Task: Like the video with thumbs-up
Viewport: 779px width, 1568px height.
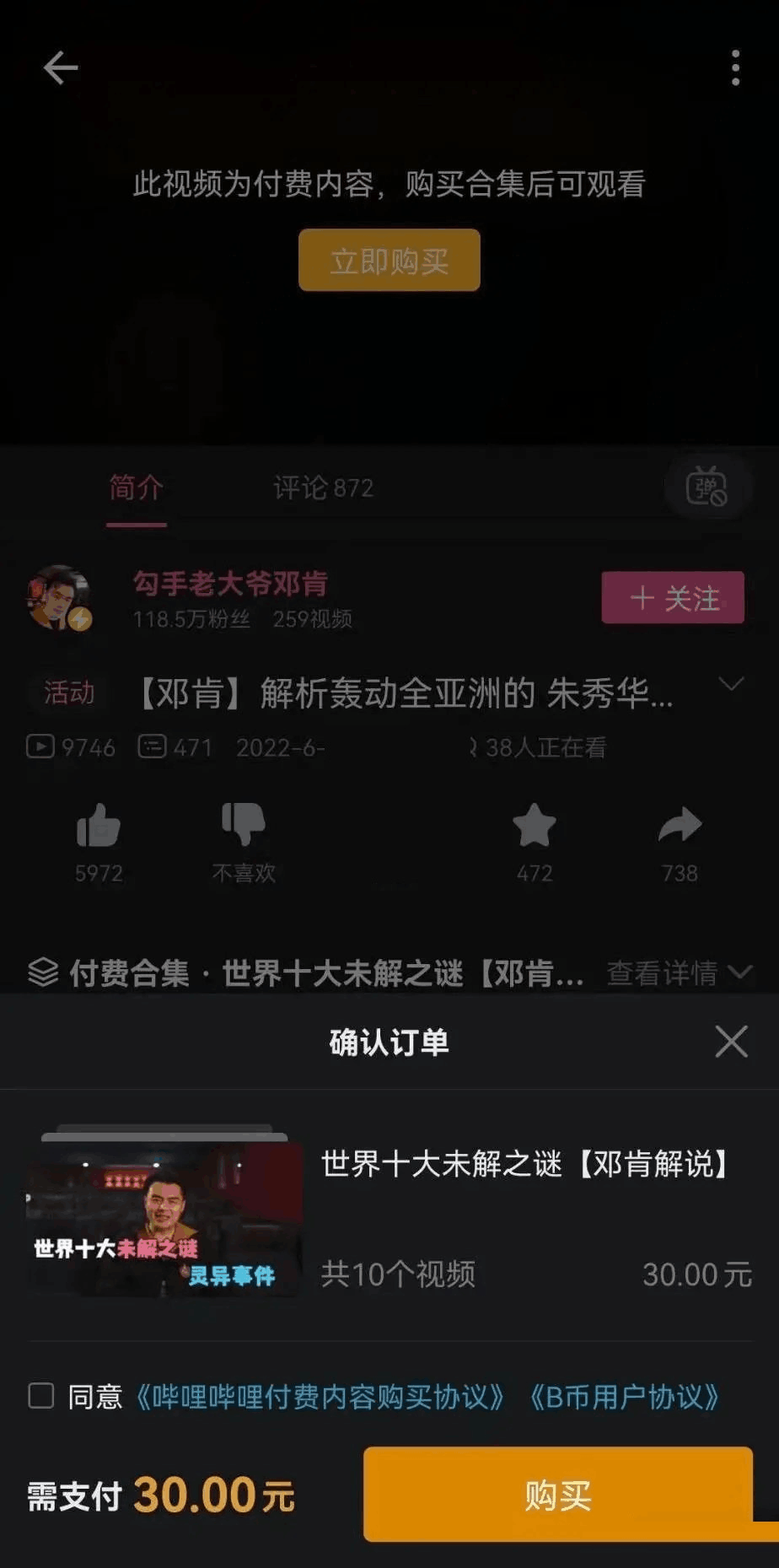Action: point(99,826)
